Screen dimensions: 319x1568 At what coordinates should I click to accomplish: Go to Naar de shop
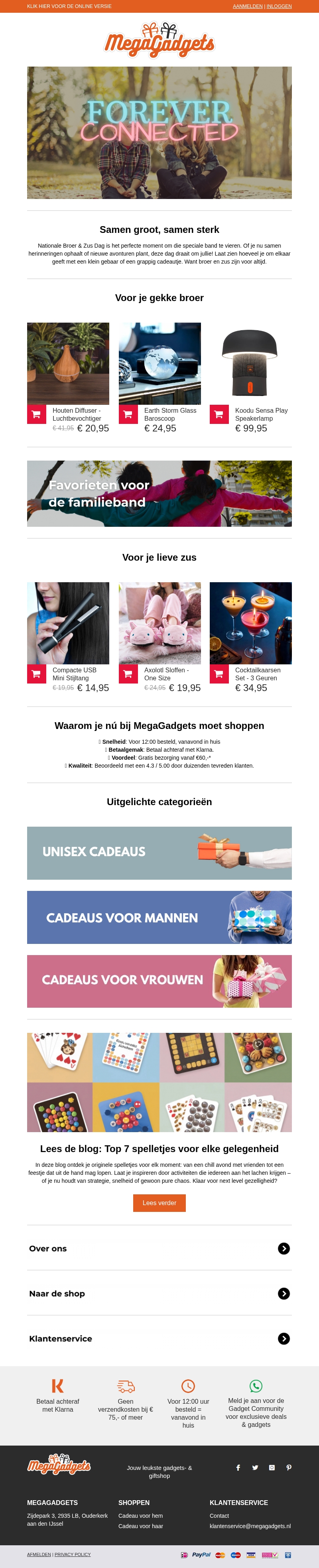159,1294
